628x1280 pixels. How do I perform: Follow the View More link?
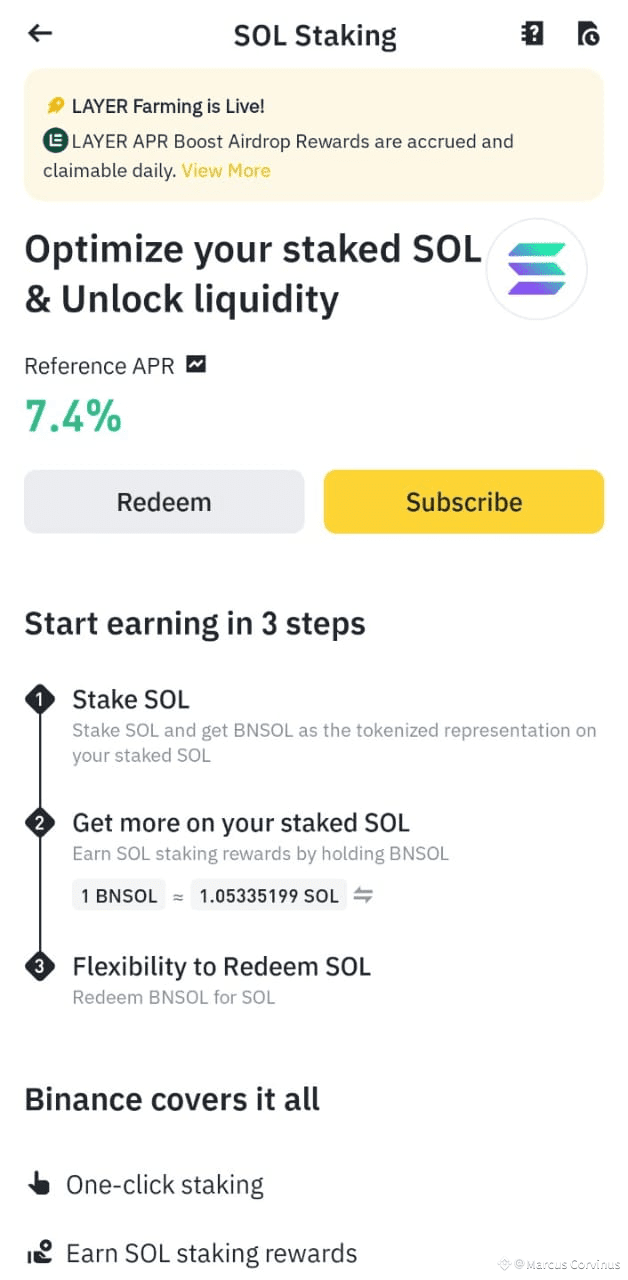coord(226,170)
